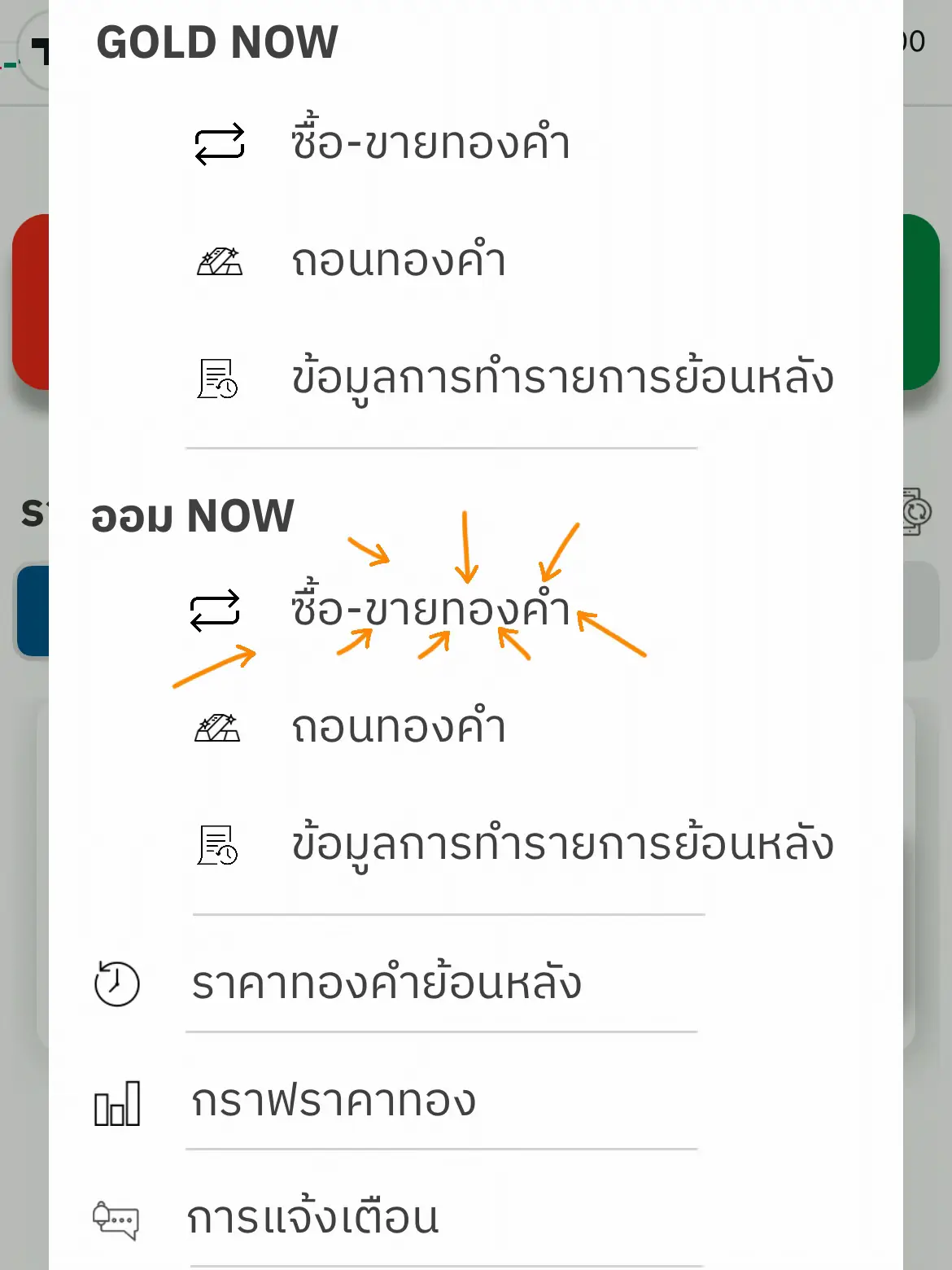Click the transaction record icon under ออม NOW

(x=216, y=845)
